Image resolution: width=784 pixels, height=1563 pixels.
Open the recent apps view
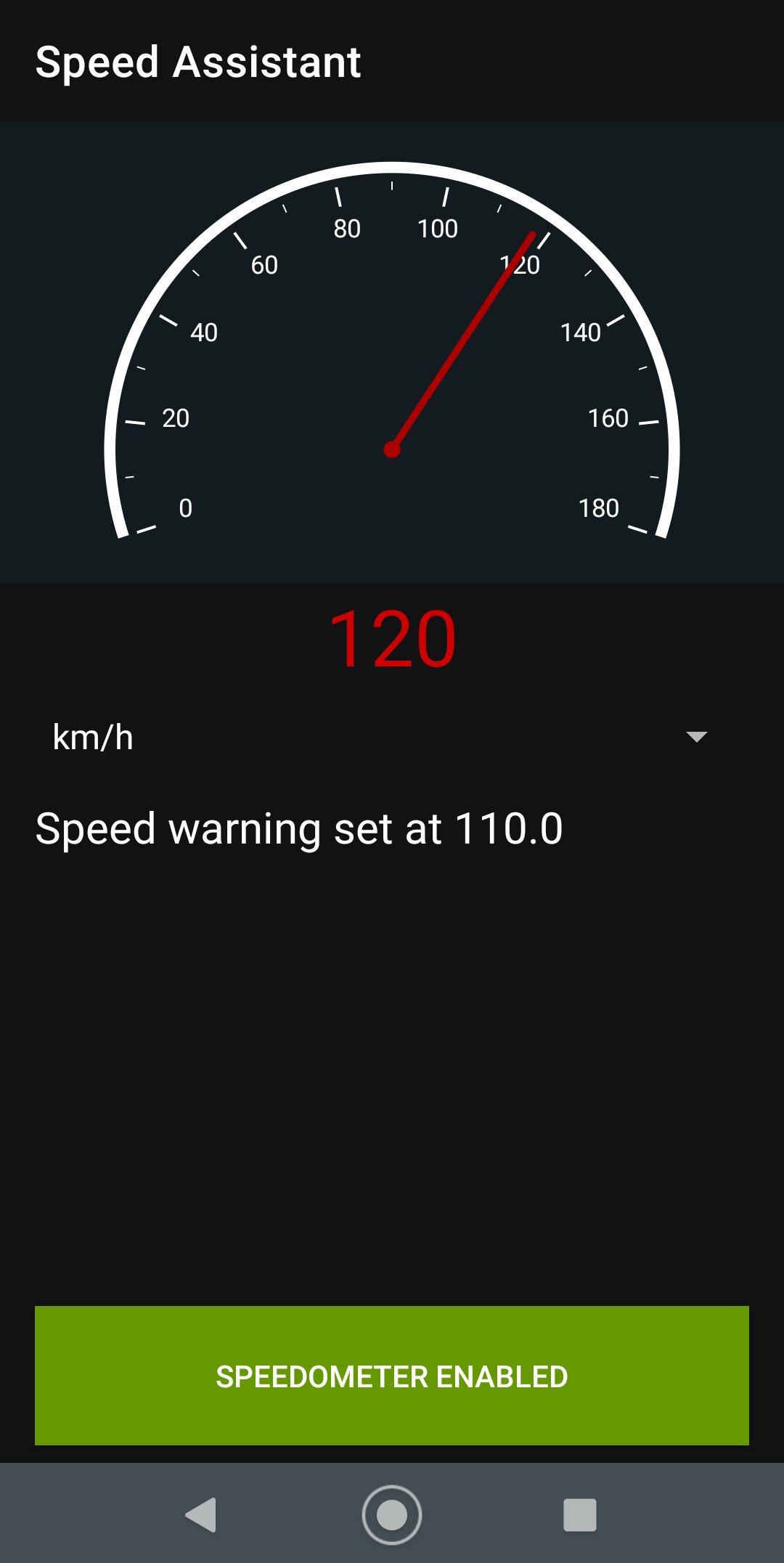(580, 1515)
